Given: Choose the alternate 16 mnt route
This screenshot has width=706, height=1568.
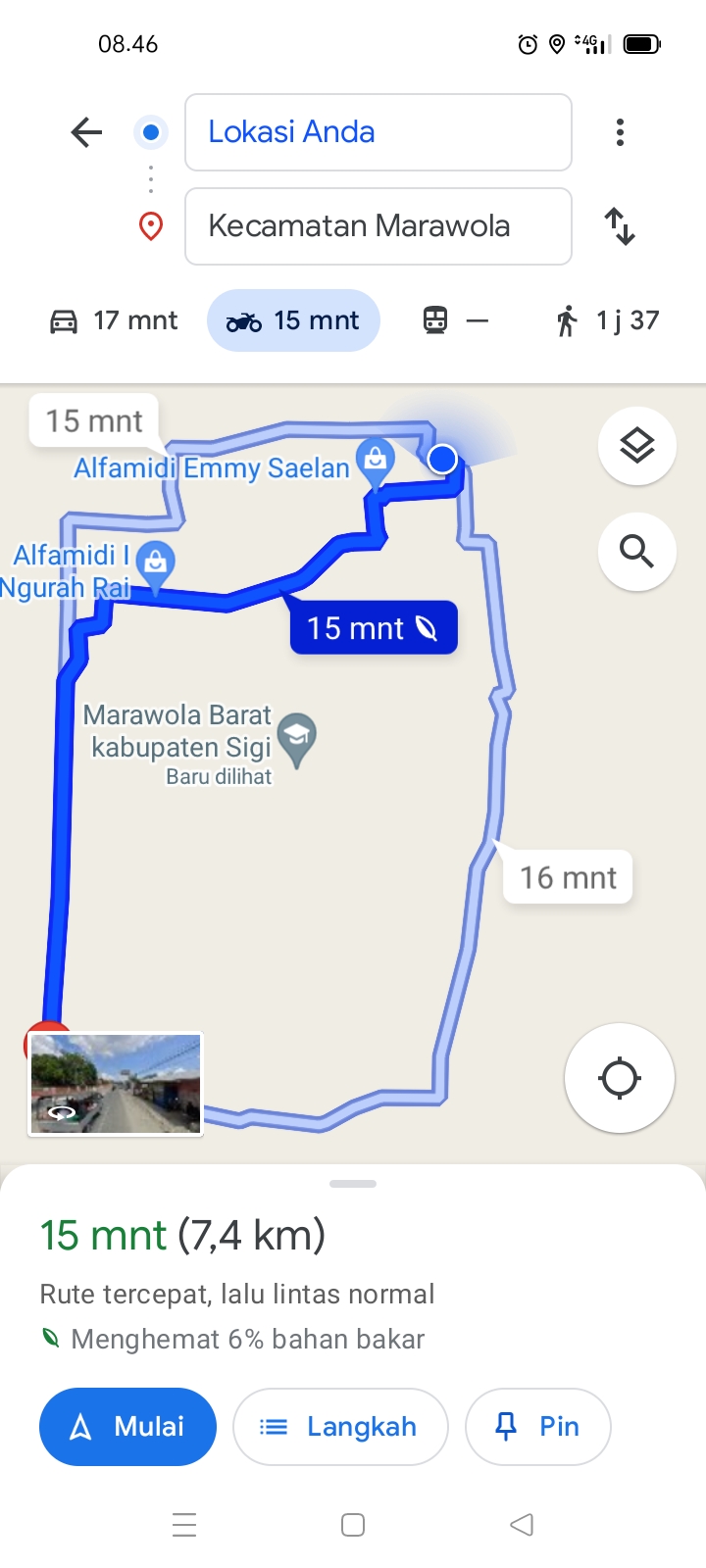Looking at the screenshot, I should pyautogui.click(x=568, y=877).
